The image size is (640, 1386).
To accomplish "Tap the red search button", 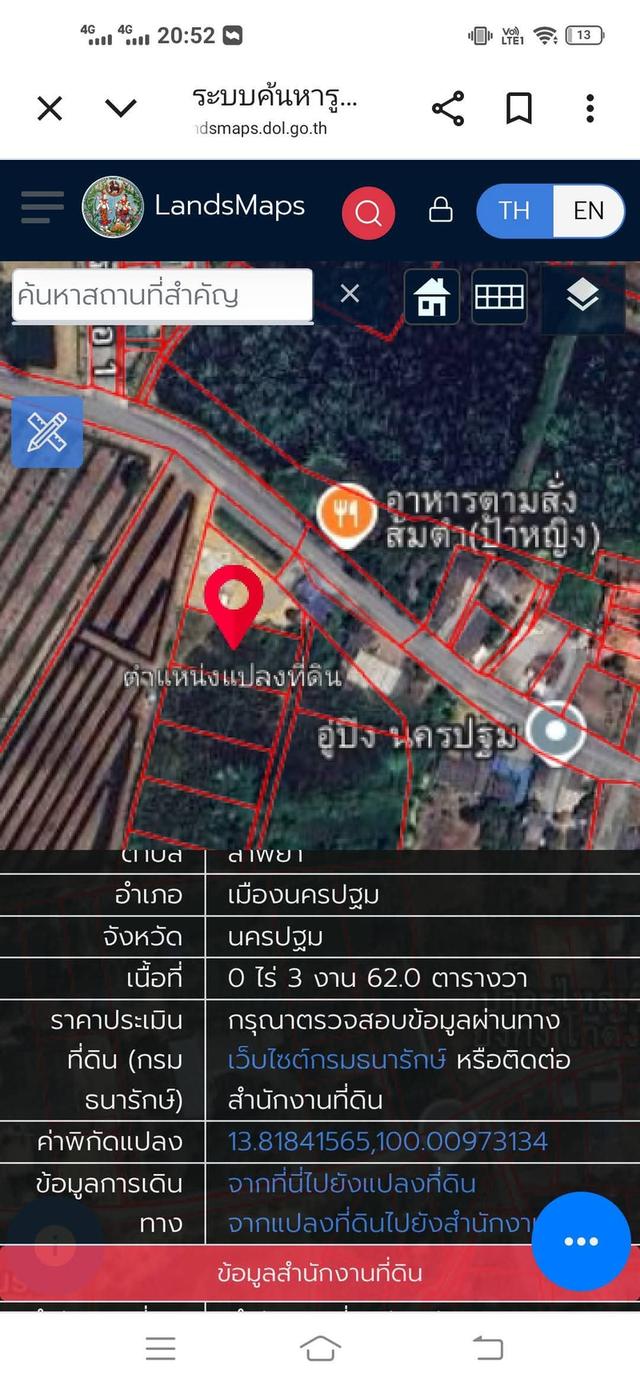I will click(x=368, y=212).
